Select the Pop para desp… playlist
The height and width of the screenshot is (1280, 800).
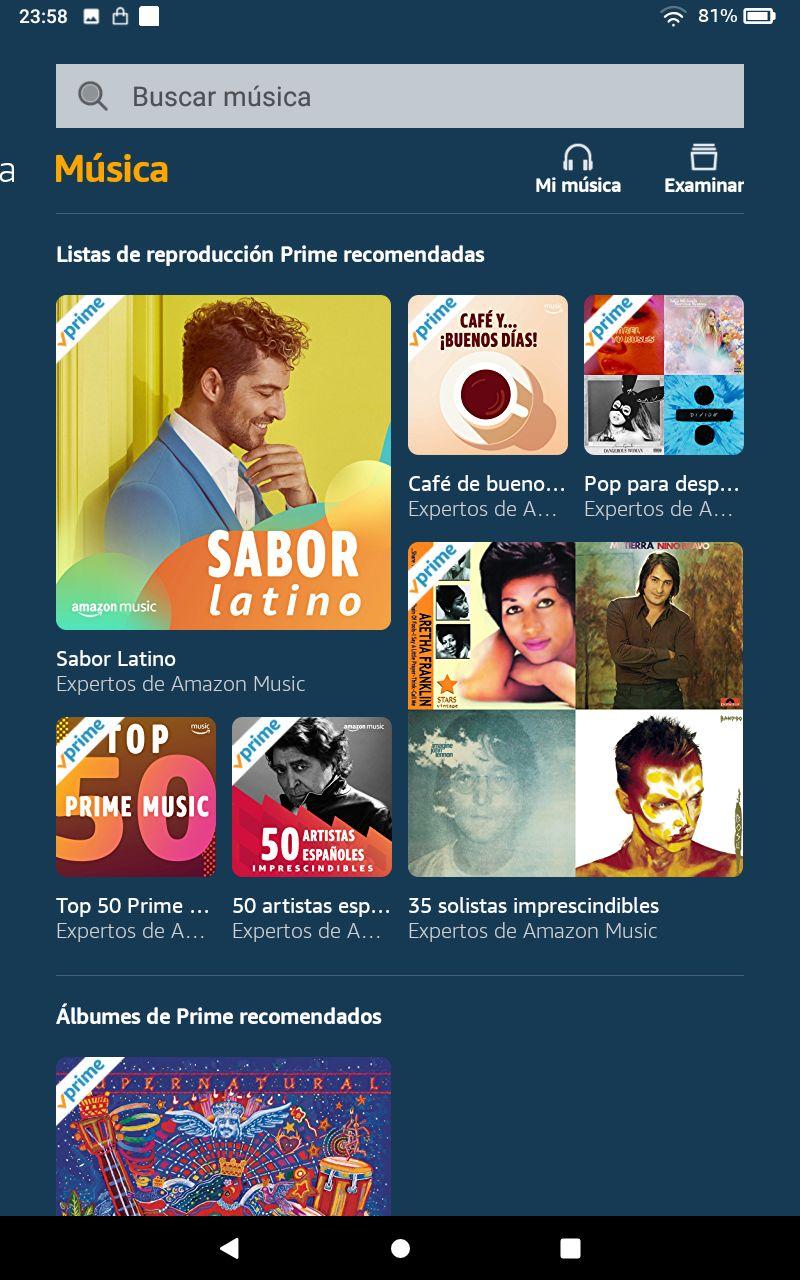664,375
